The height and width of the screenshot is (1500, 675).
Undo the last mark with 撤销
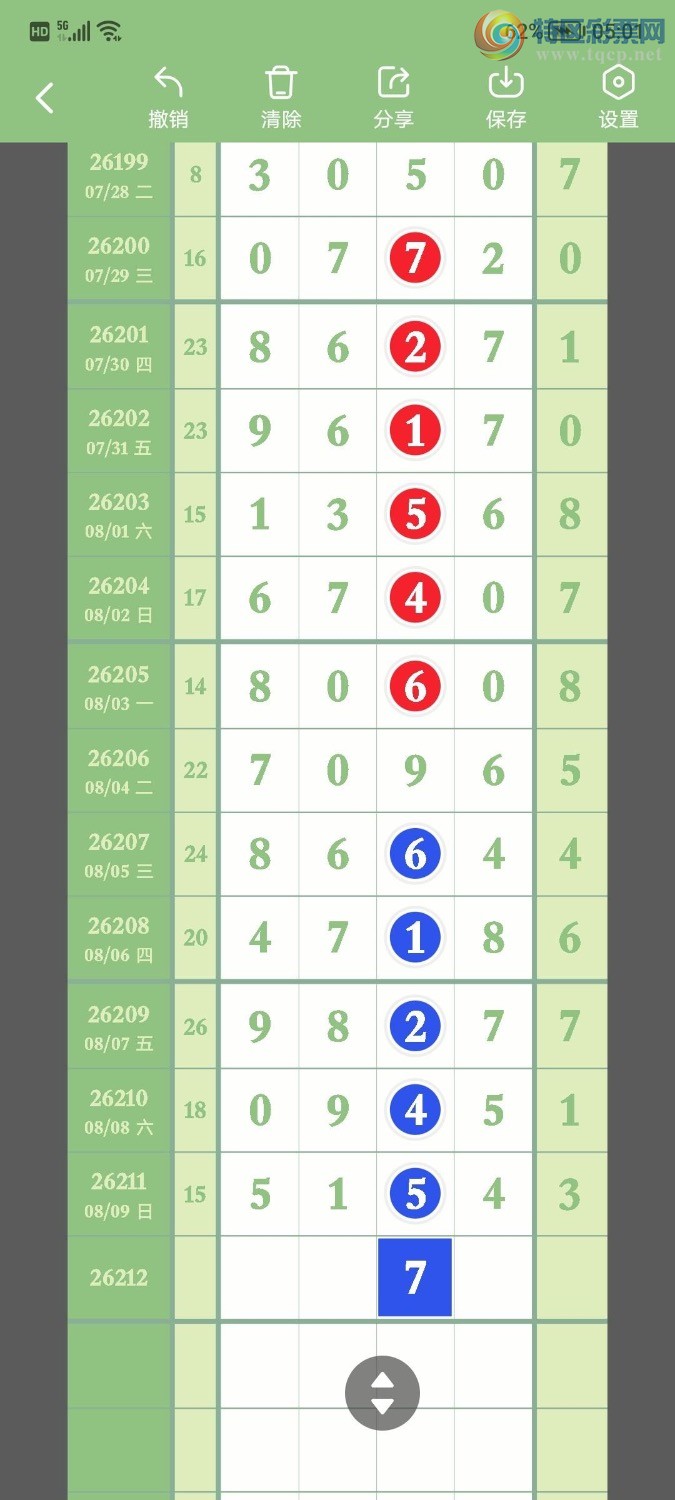168,98
